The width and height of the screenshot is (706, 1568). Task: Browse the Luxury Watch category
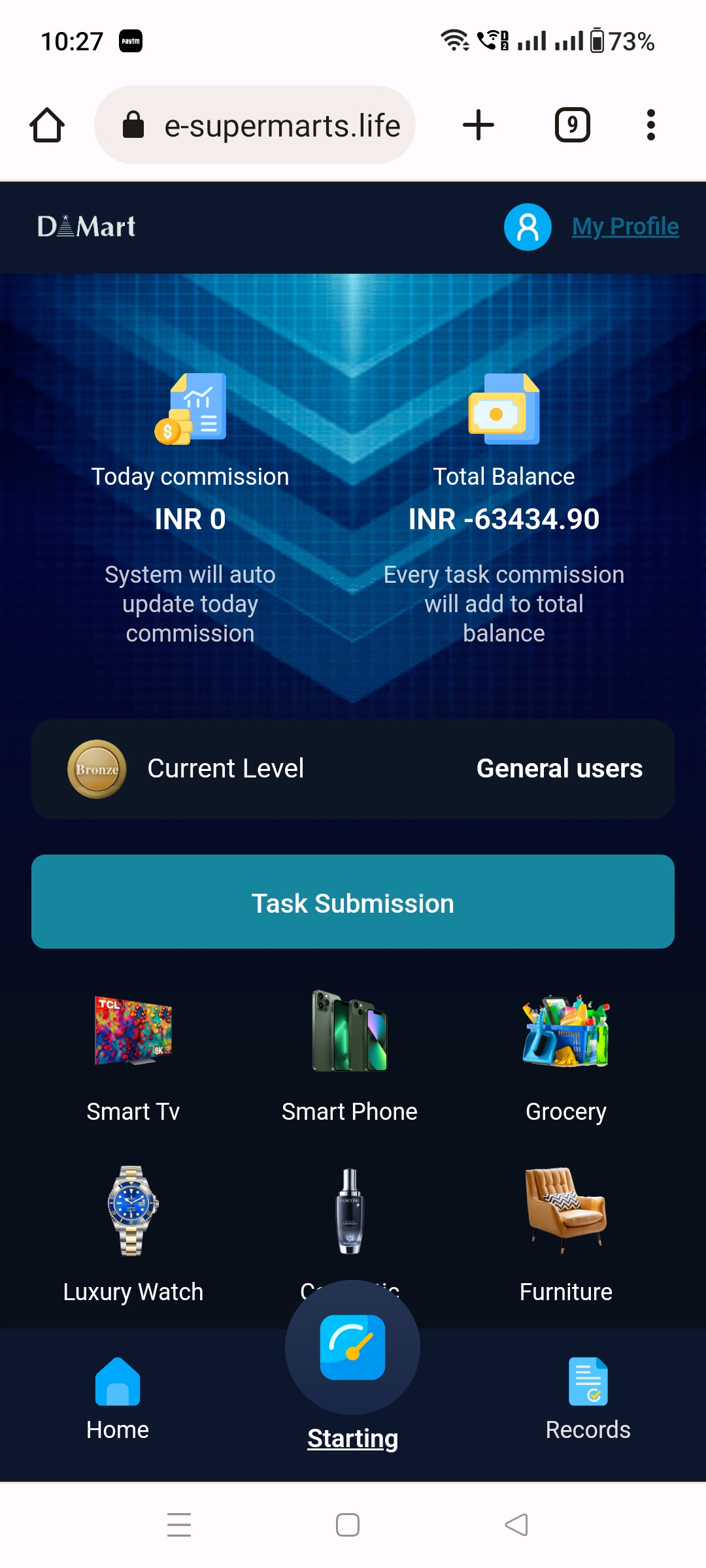click(133, 1235)
